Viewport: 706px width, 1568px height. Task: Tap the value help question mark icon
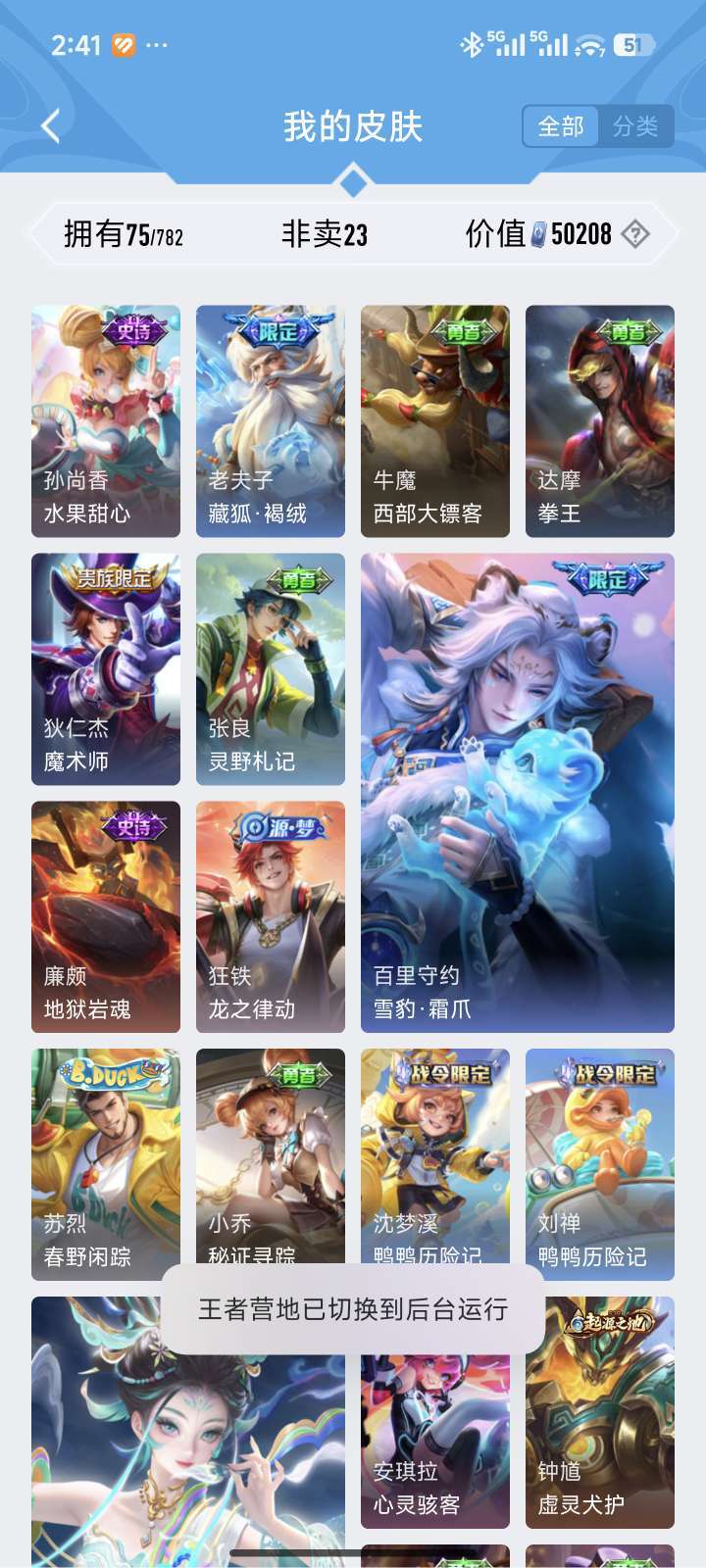pyautogui.click(x=635, y=234)
